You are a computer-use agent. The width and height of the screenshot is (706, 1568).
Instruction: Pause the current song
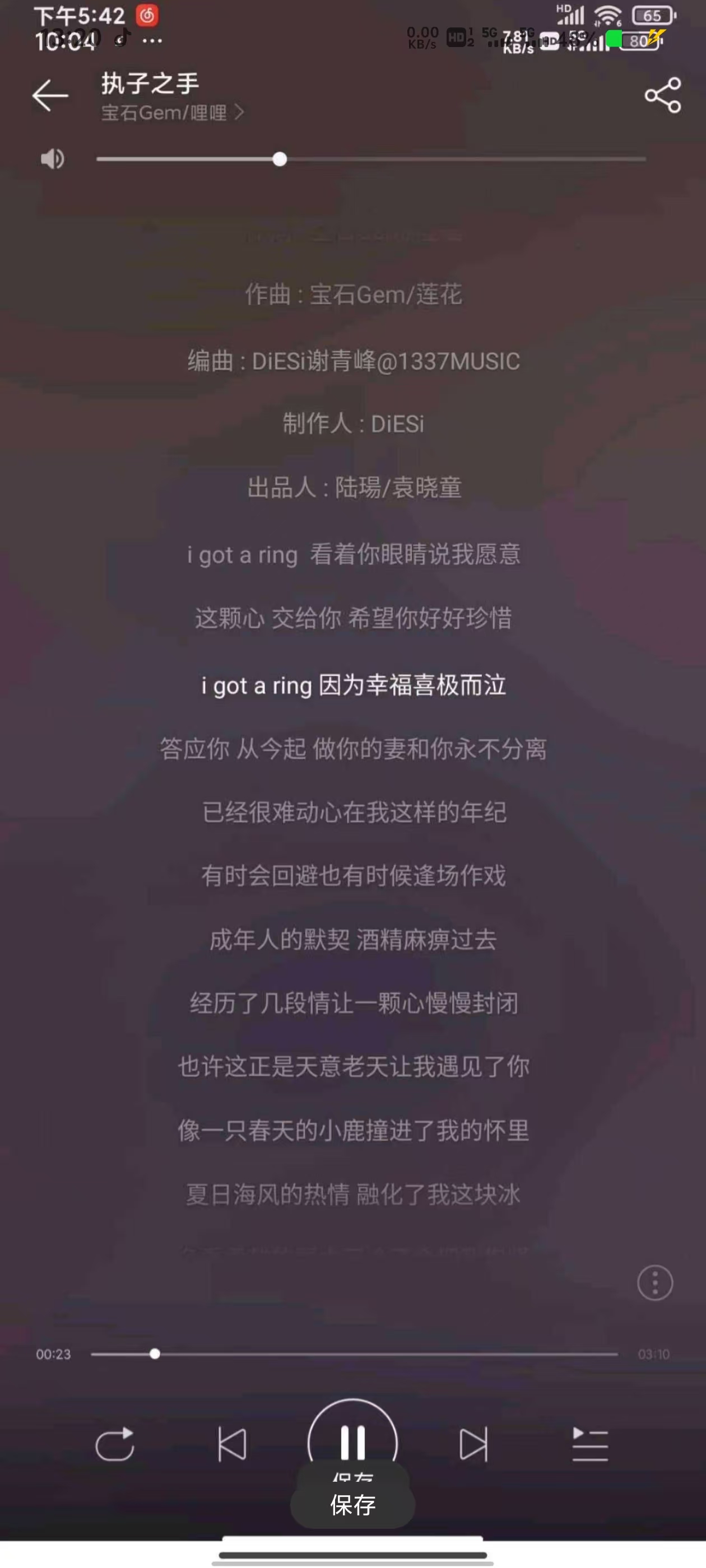[x=352, y=1440]
